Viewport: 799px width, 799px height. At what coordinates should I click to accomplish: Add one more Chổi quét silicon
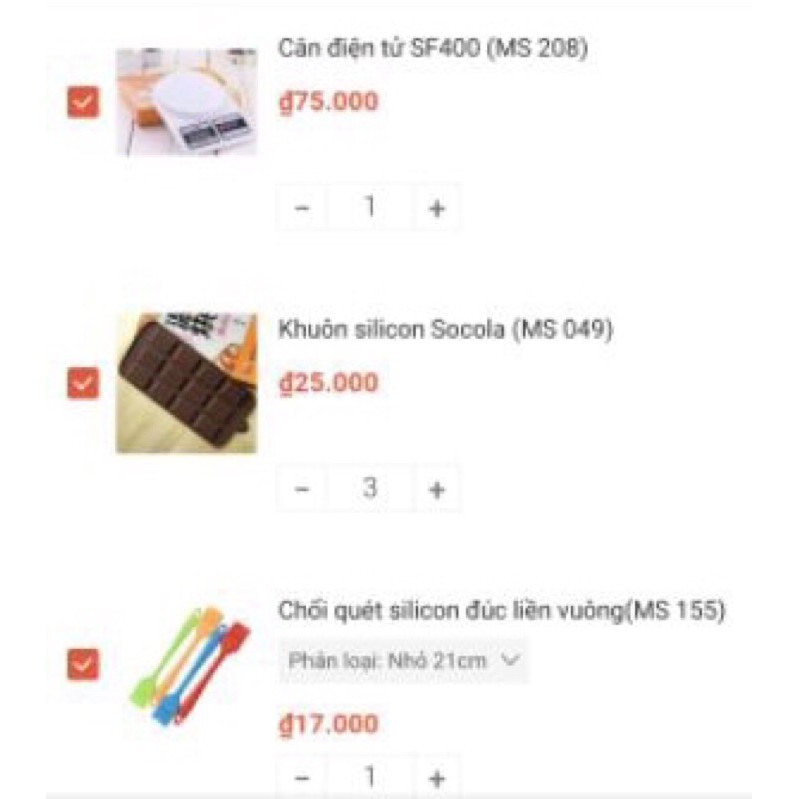pos(436,777)
